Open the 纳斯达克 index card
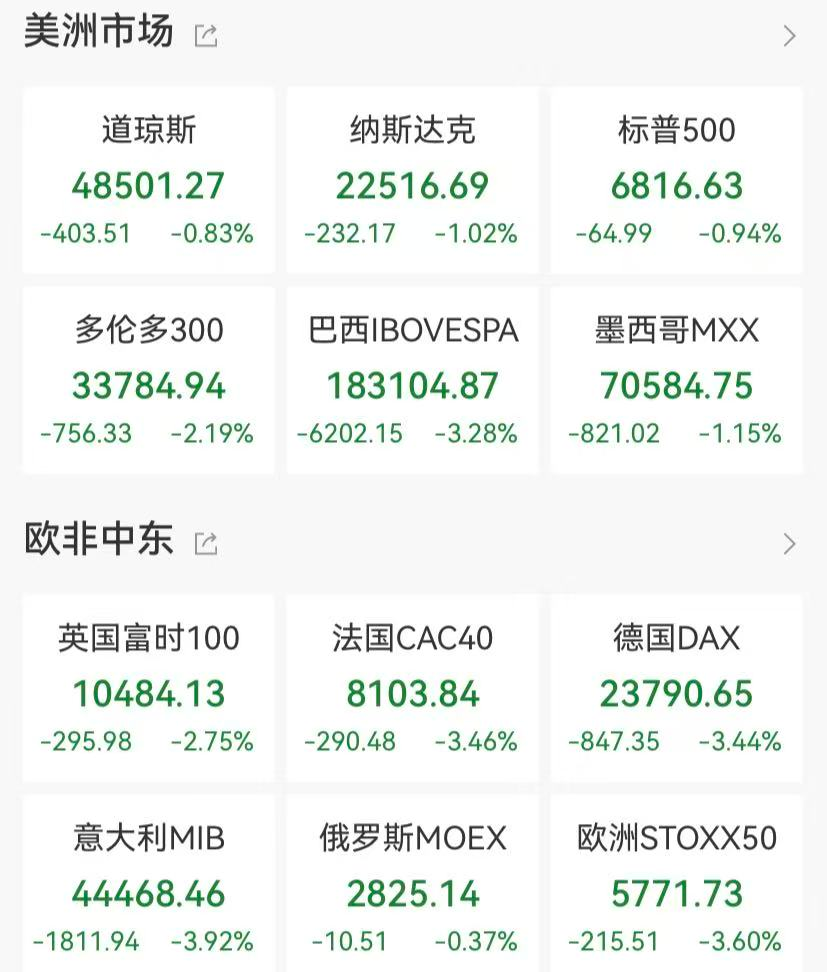This screenshot has width=827, height=972. pos(411,180)
